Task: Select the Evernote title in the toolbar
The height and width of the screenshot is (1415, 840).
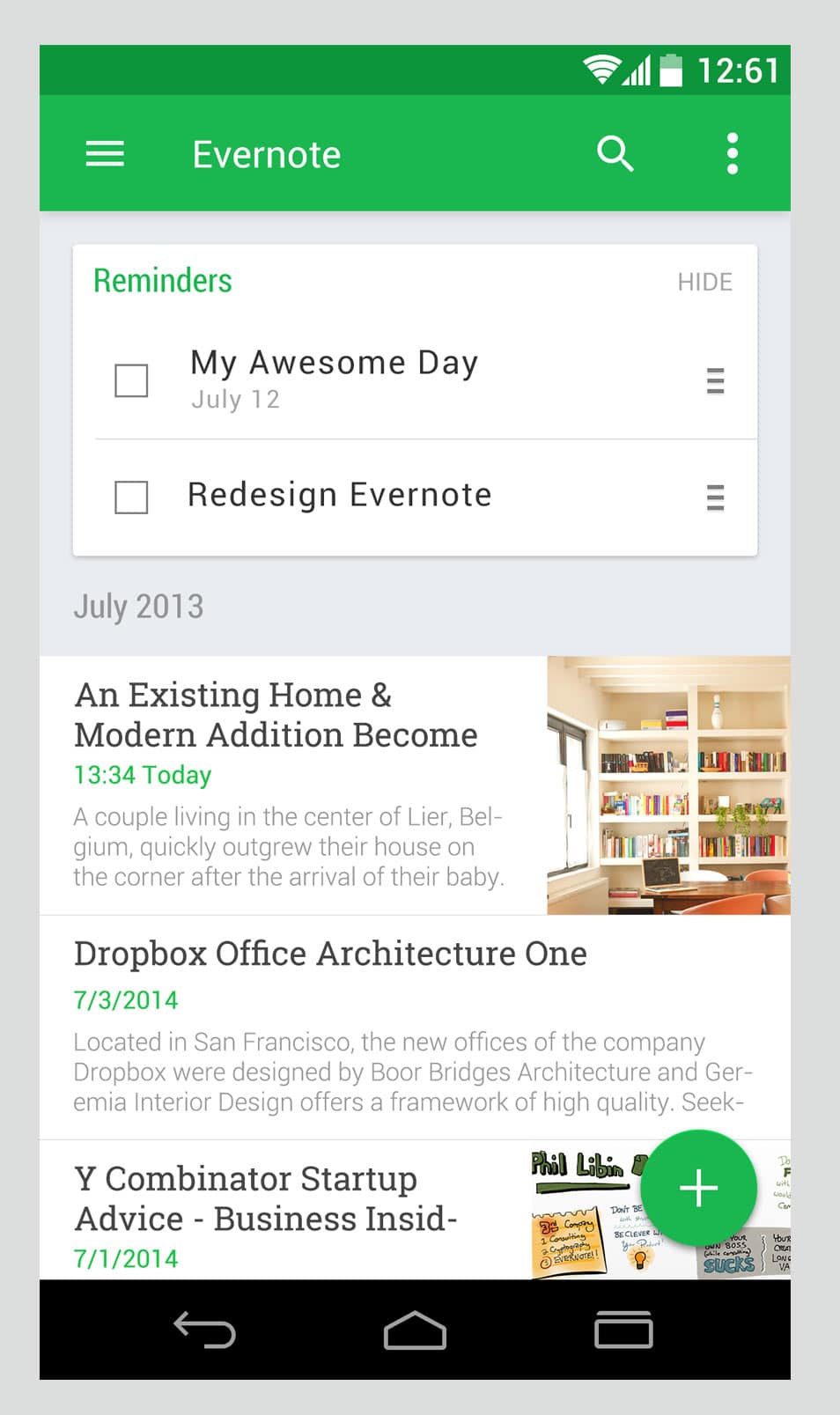Action: [x=266, y=152]
